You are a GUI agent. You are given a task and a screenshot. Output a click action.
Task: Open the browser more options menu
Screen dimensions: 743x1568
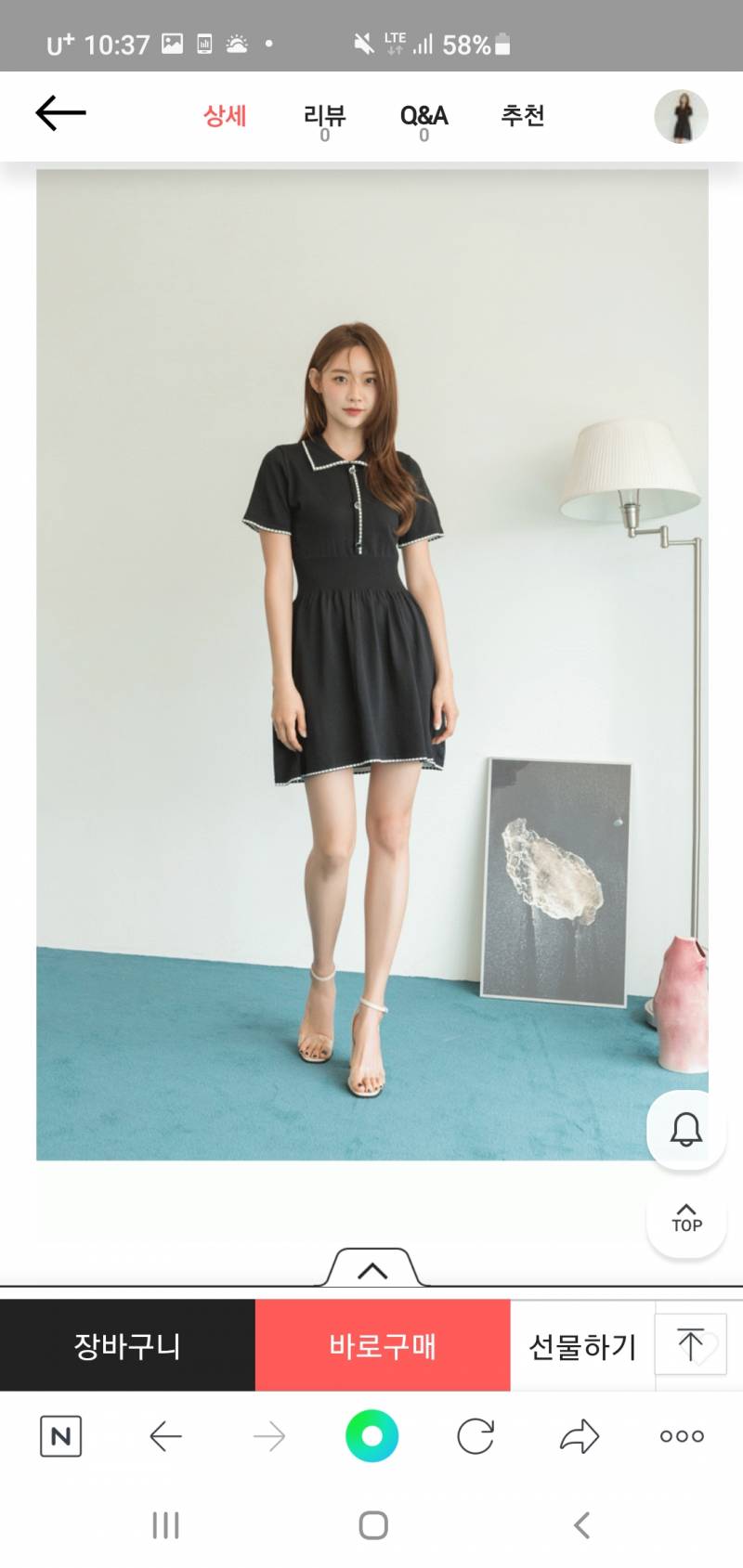(682, 1436)
